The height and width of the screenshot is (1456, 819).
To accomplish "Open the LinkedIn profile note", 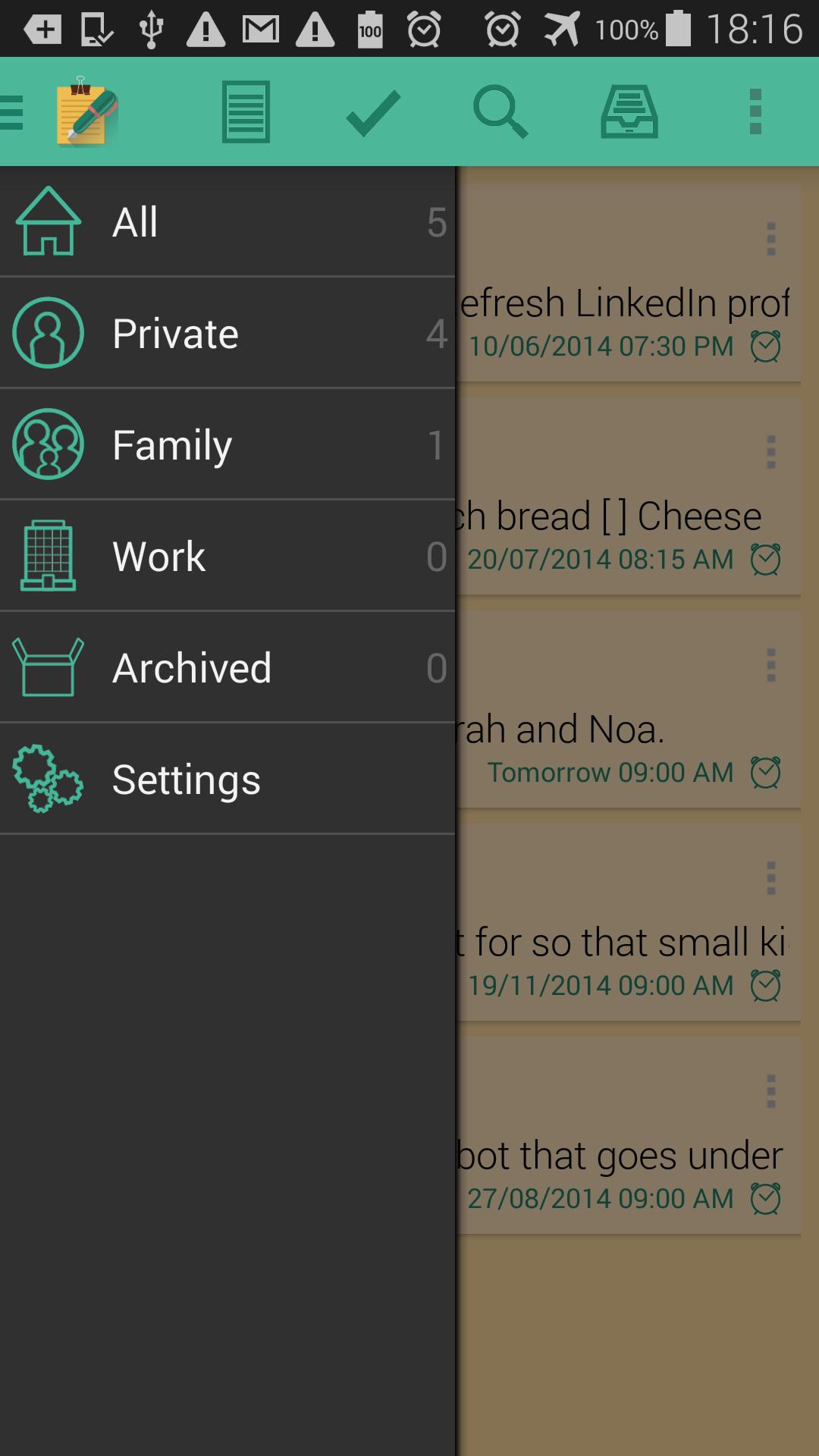I will click(x=622, y=303).
